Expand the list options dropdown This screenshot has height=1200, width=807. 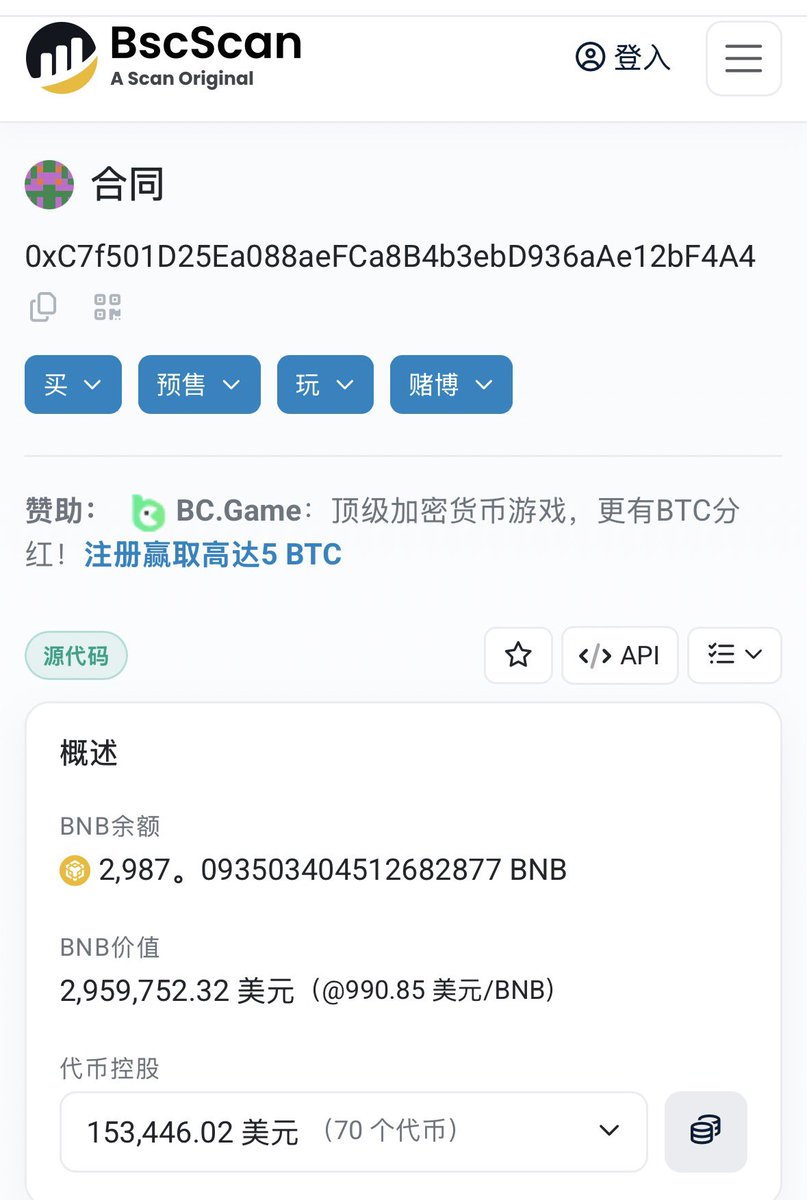(734, 656)
